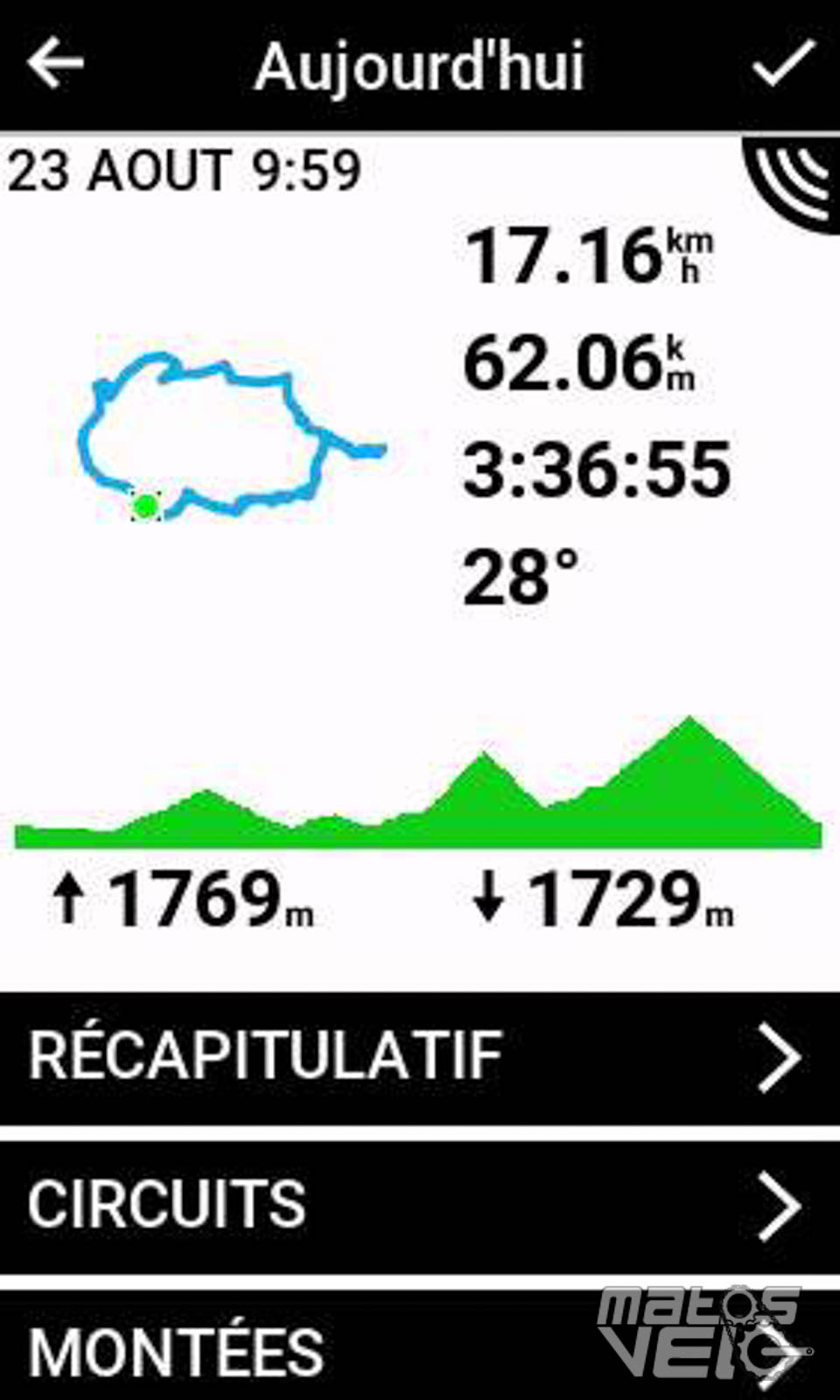Confirm with the checkmark icon
Screen dimensions: 840x1400
[x=784, y=63]
